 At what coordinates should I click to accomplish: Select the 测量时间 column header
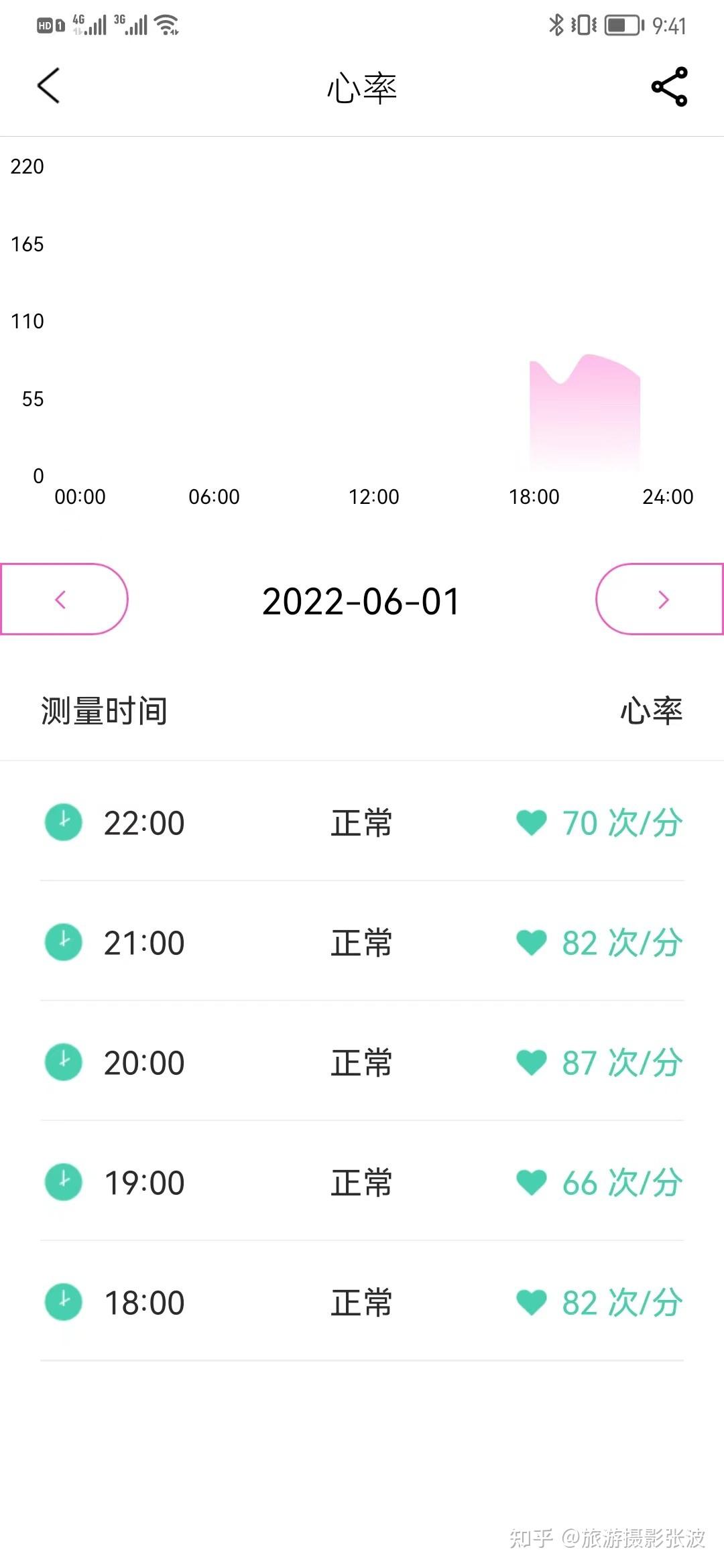click(x=103, y=712)
